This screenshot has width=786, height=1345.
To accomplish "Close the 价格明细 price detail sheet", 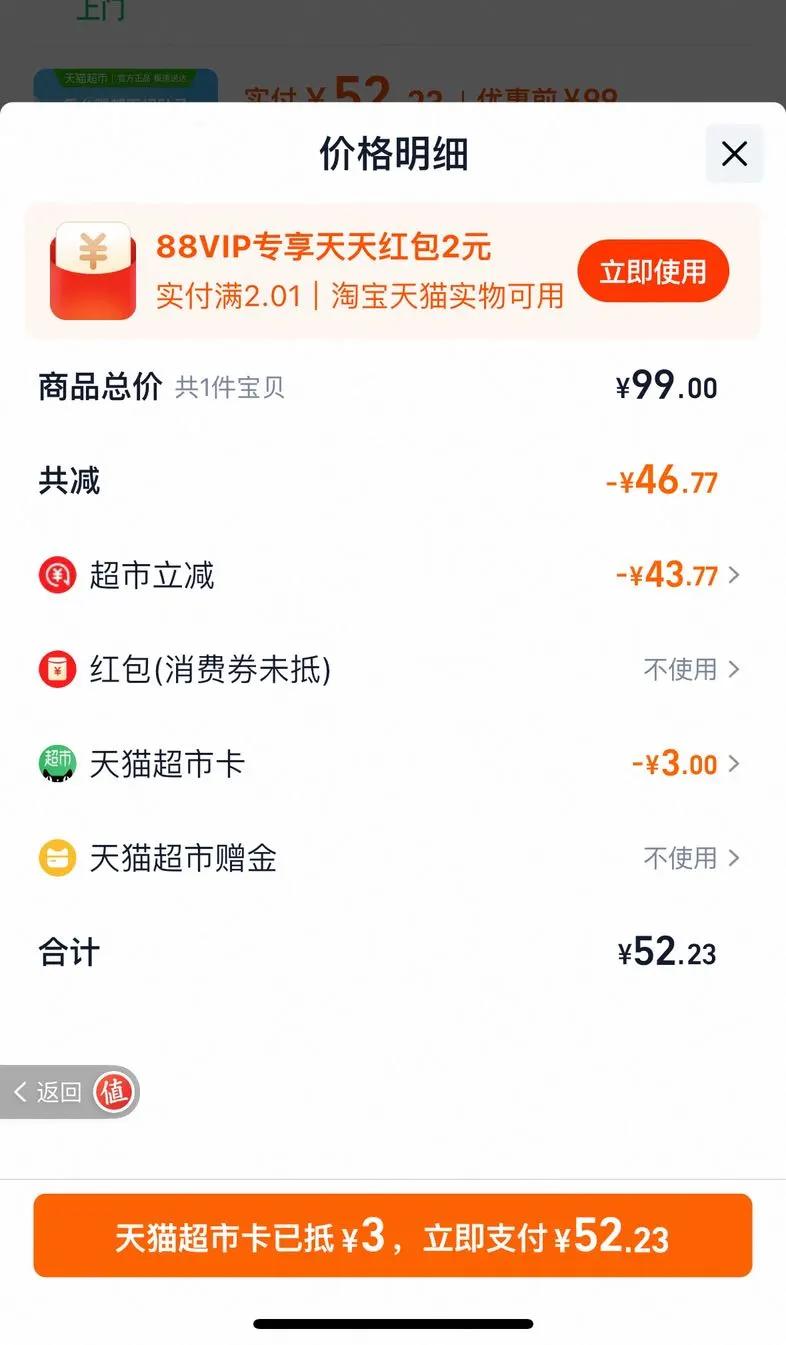I will (x=734, y=154).
